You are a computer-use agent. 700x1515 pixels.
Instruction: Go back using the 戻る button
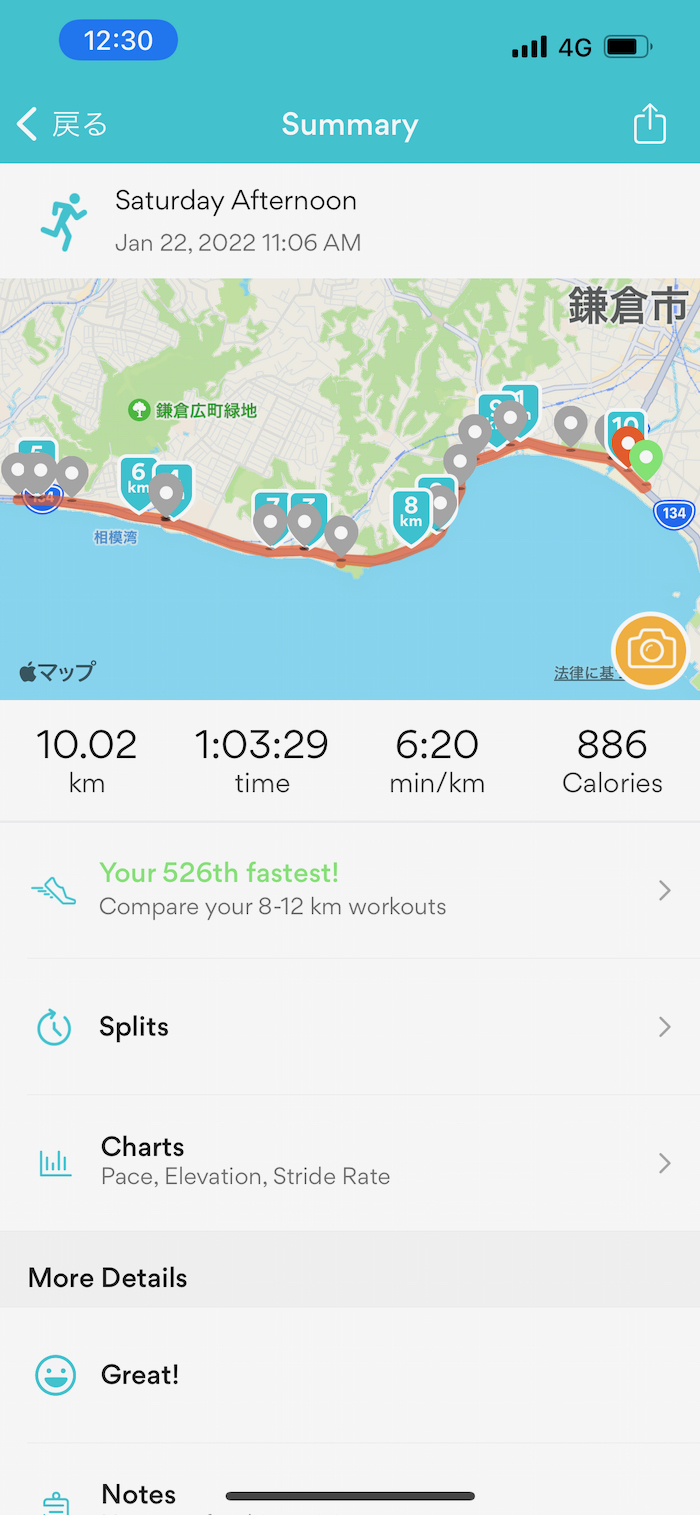pos(62,125)
